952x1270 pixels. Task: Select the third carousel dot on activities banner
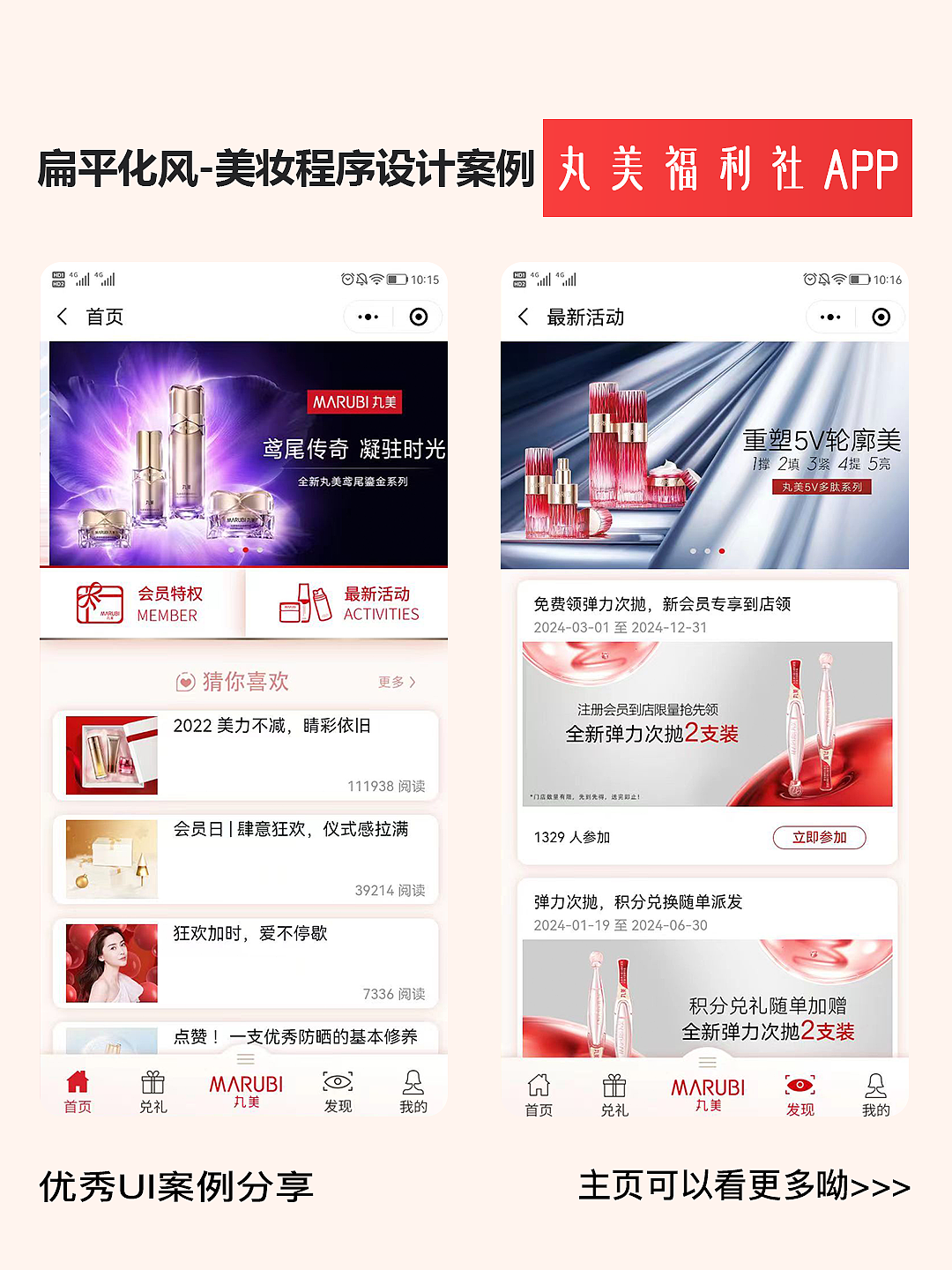pyautogui.click(x=723, y=551)
